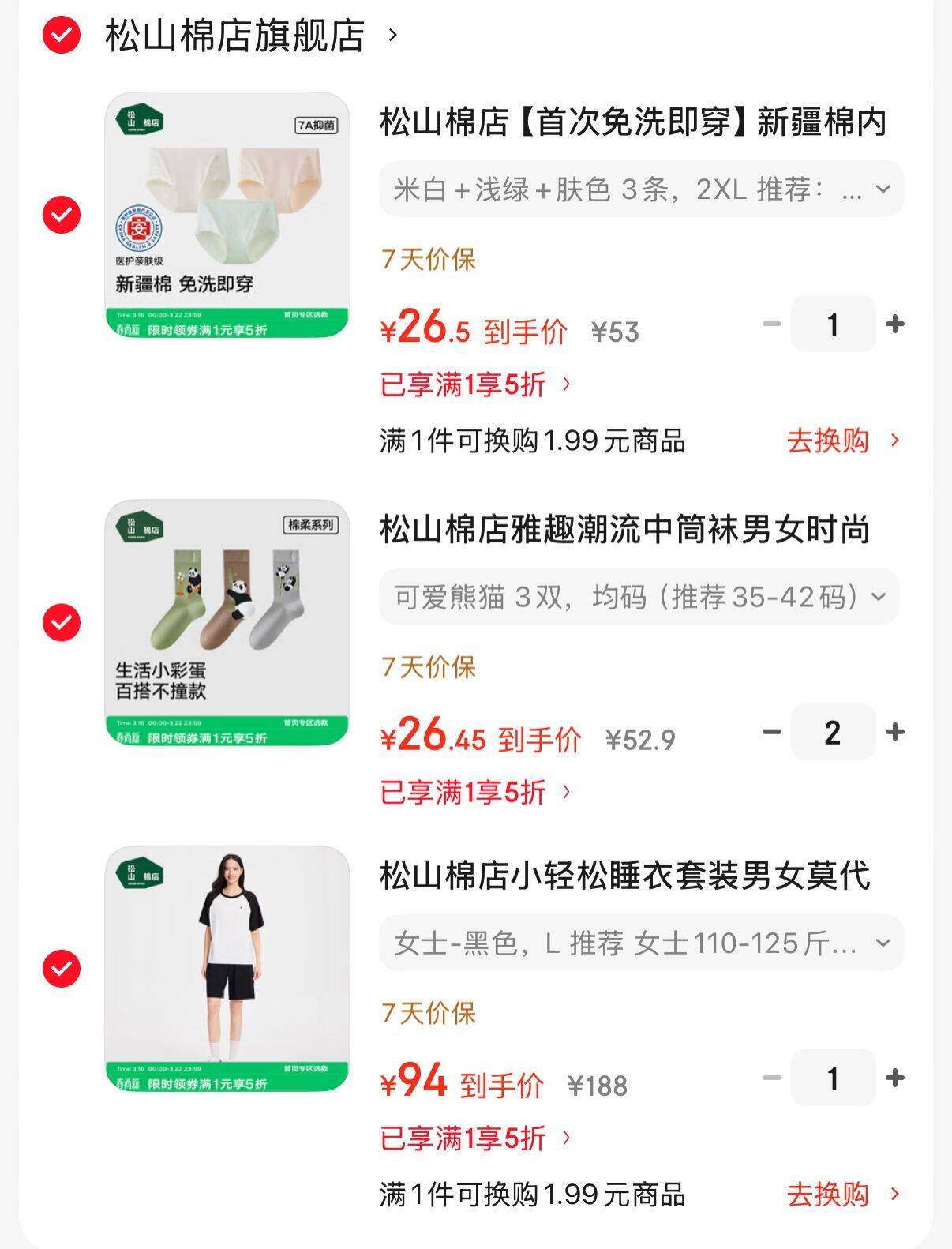Change the 可爱熊猫 3双 variant selection
952x1249 pixels.
[x=639, y=597]
